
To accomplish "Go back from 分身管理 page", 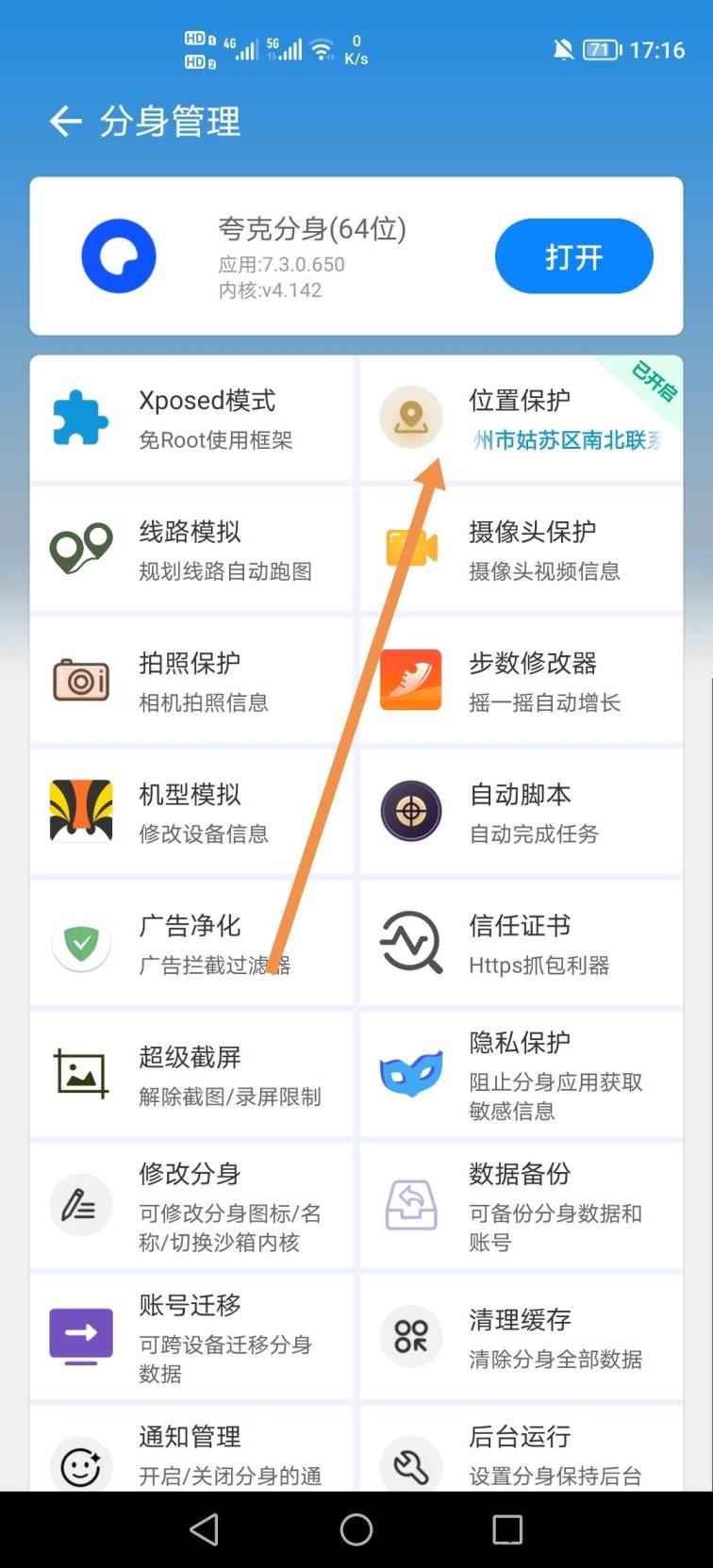I will [65, 122].
